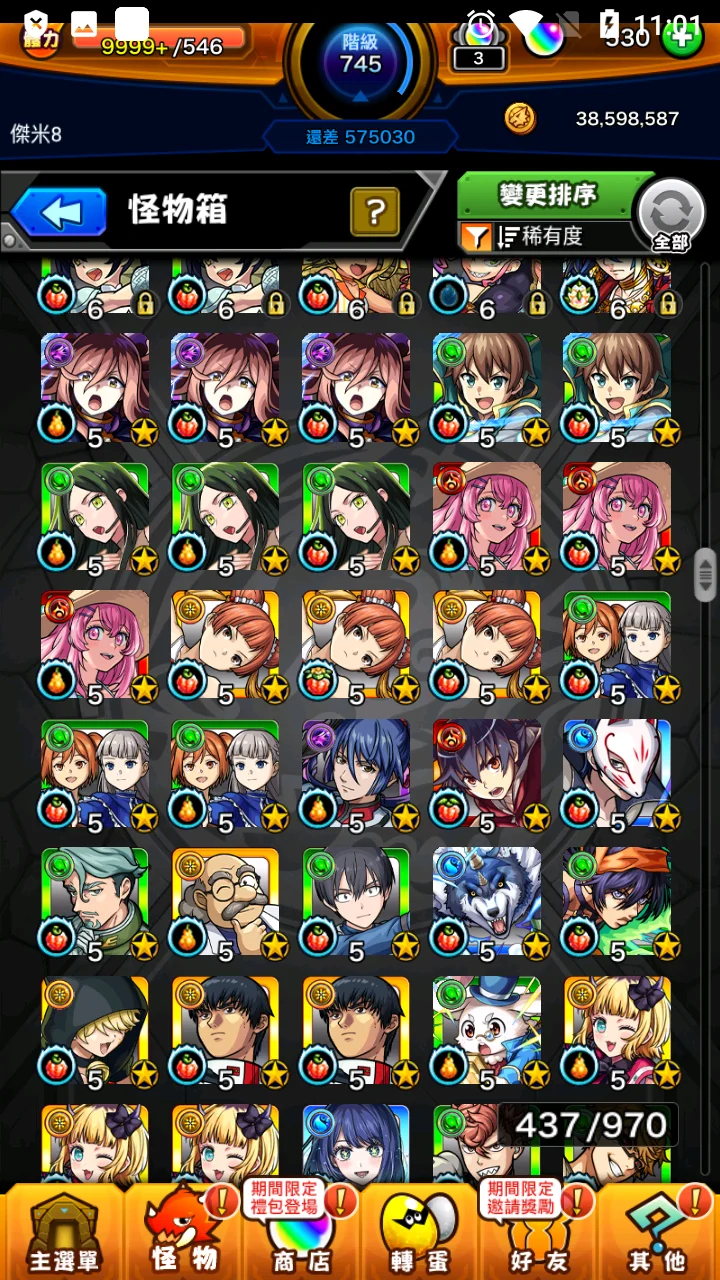Tap the 全部 refresh filter button
The width and height of the screenshot is (720, 1280).
coord(671,215)
